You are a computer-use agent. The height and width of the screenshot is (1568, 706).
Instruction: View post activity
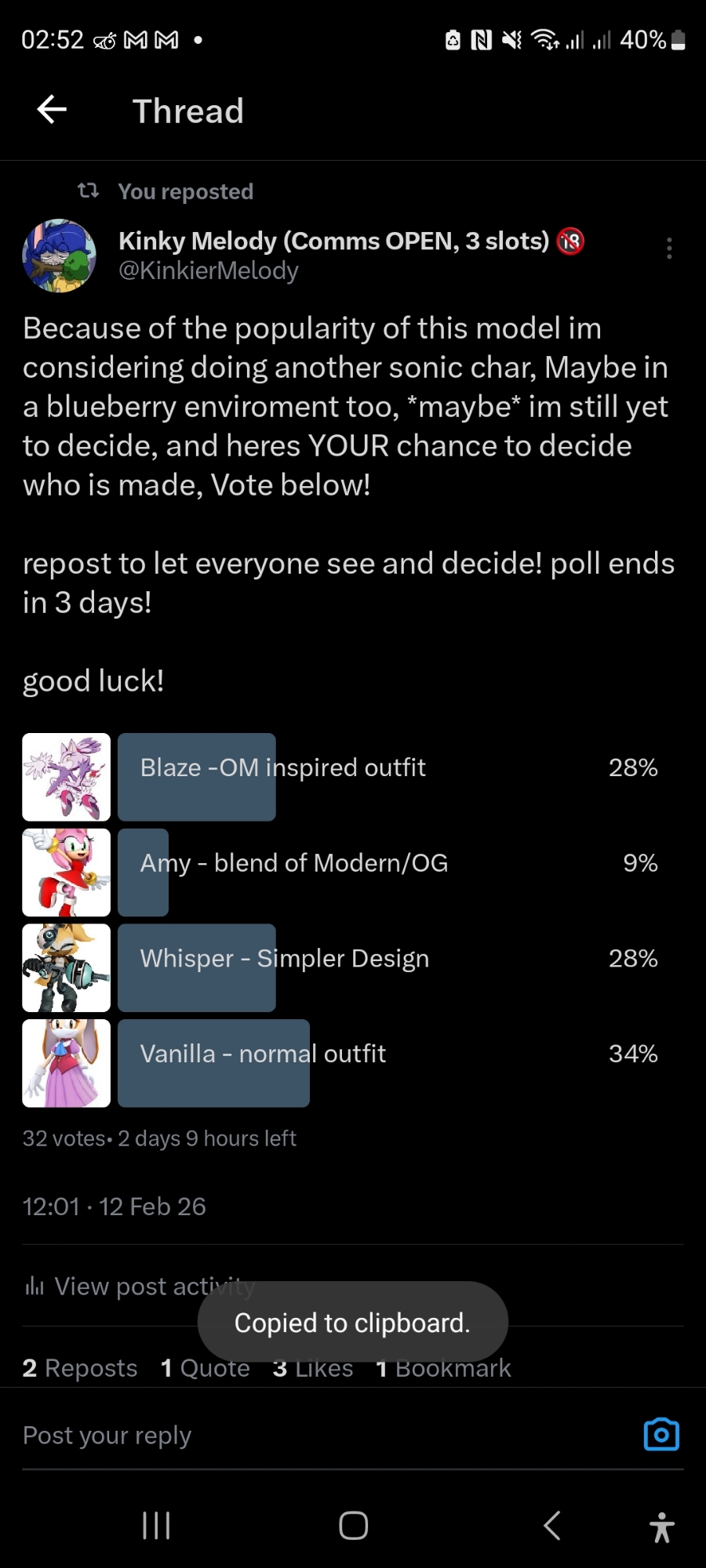[140, 1287]
